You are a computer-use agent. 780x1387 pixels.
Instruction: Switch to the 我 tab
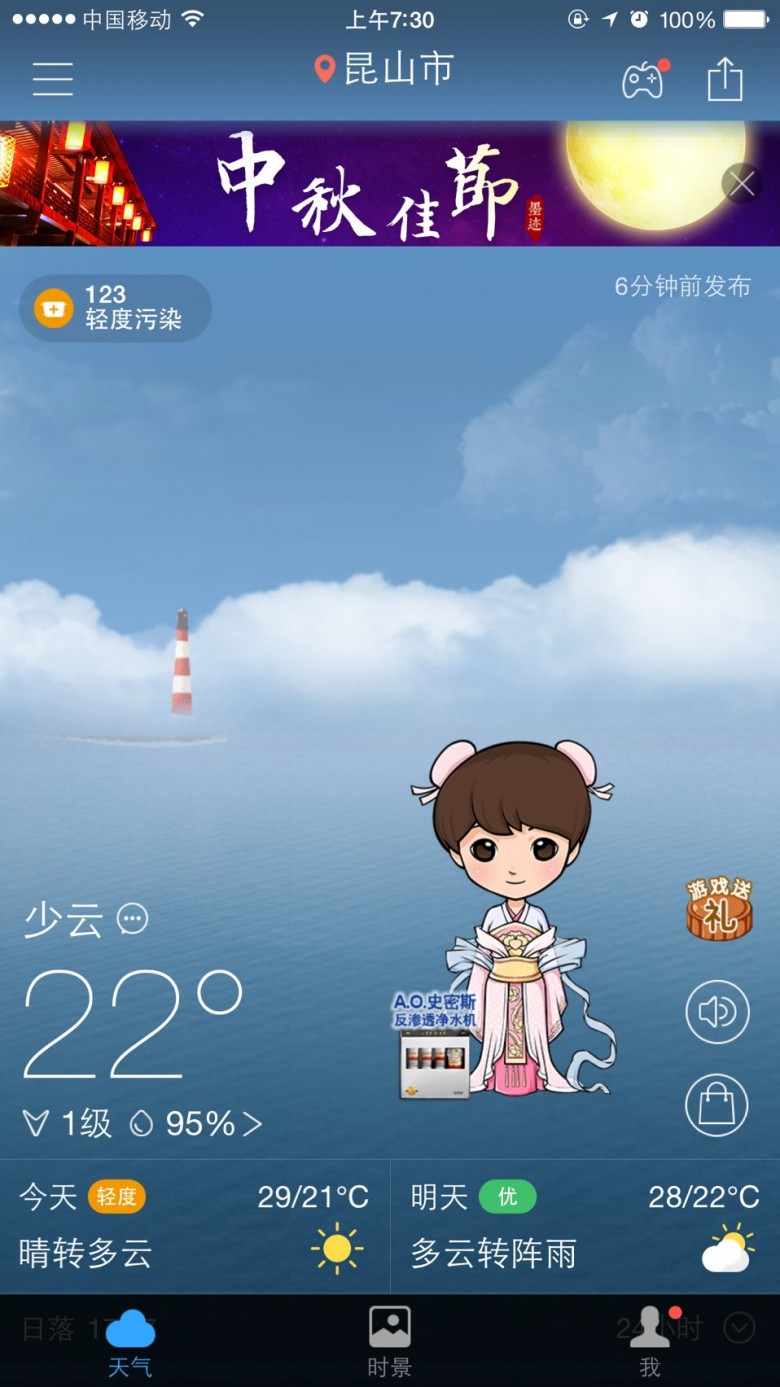pyautogui.click(x=650, y=1342)
